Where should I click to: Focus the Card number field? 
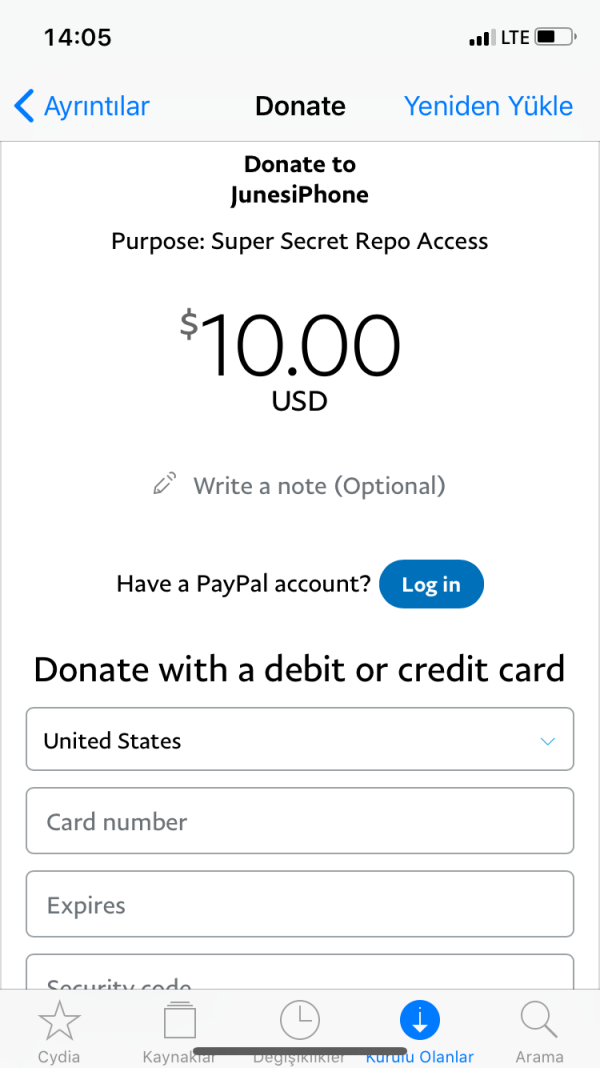click(x=300, y=822)
